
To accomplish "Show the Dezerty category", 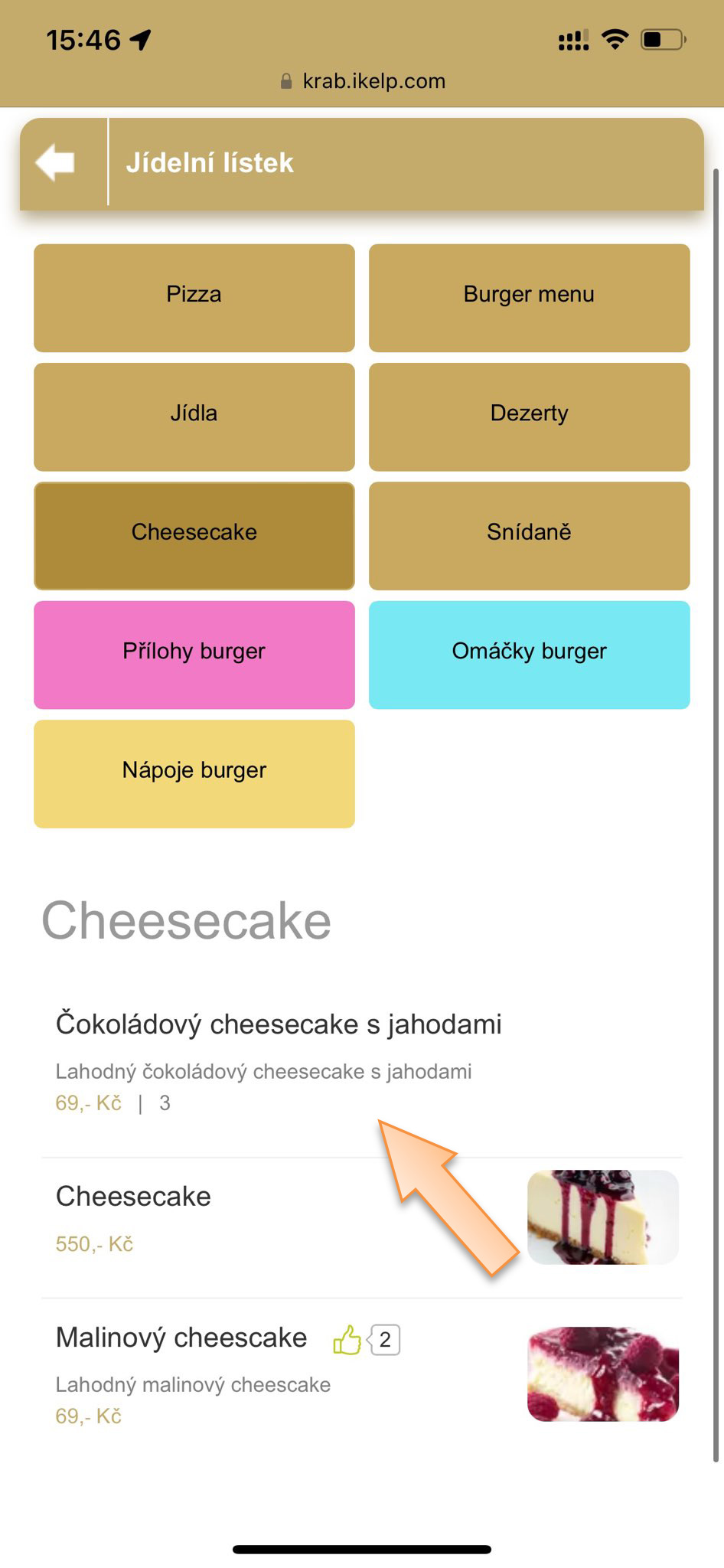I will click(x=529, y=416).
